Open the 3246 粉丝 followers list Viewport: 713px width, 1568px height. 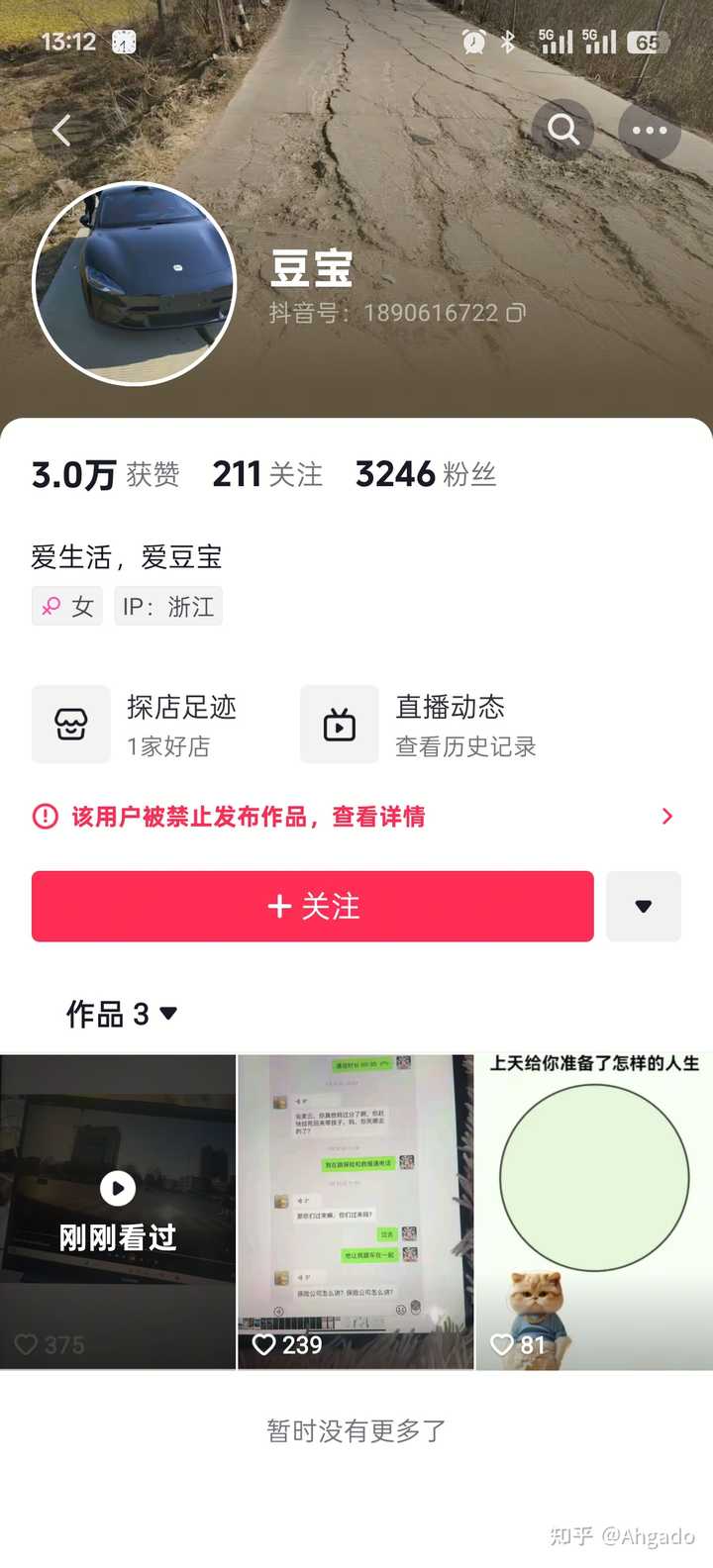[425, 475]
